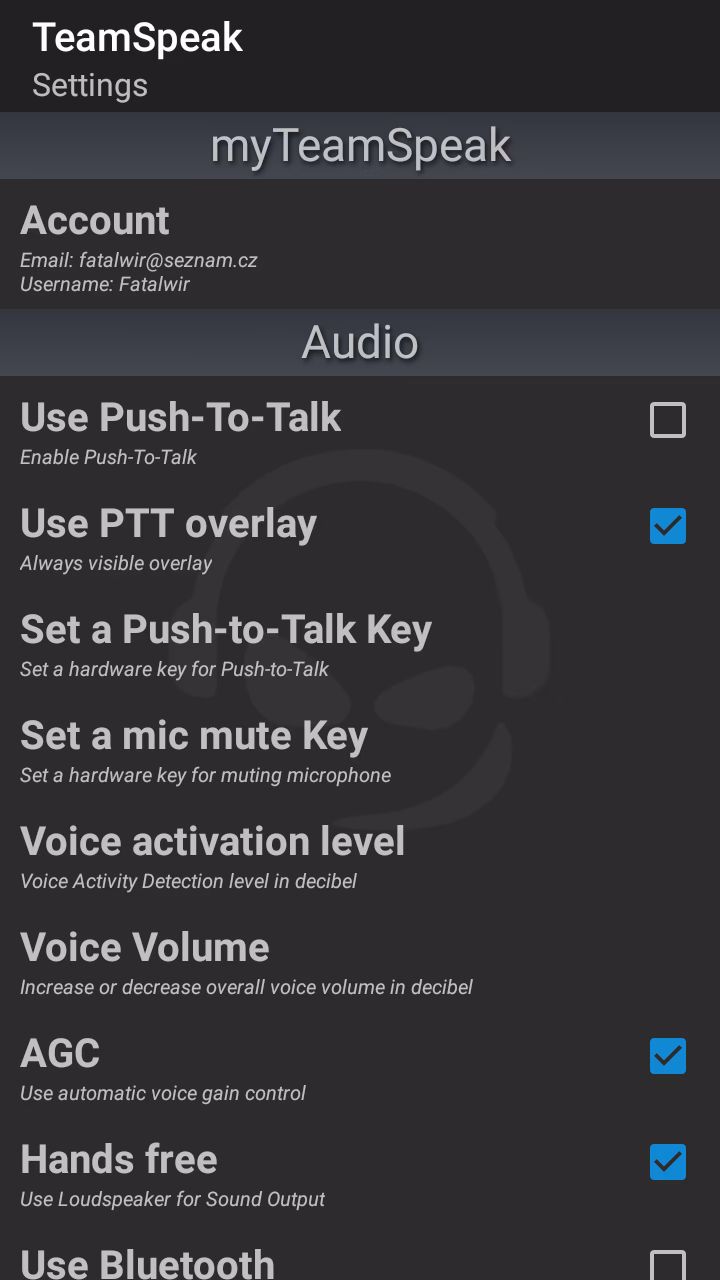This screenshot has width=720, height=1280.
Task: Open the Set a Push-to-Talk Key setting
Action: point(224,630)
